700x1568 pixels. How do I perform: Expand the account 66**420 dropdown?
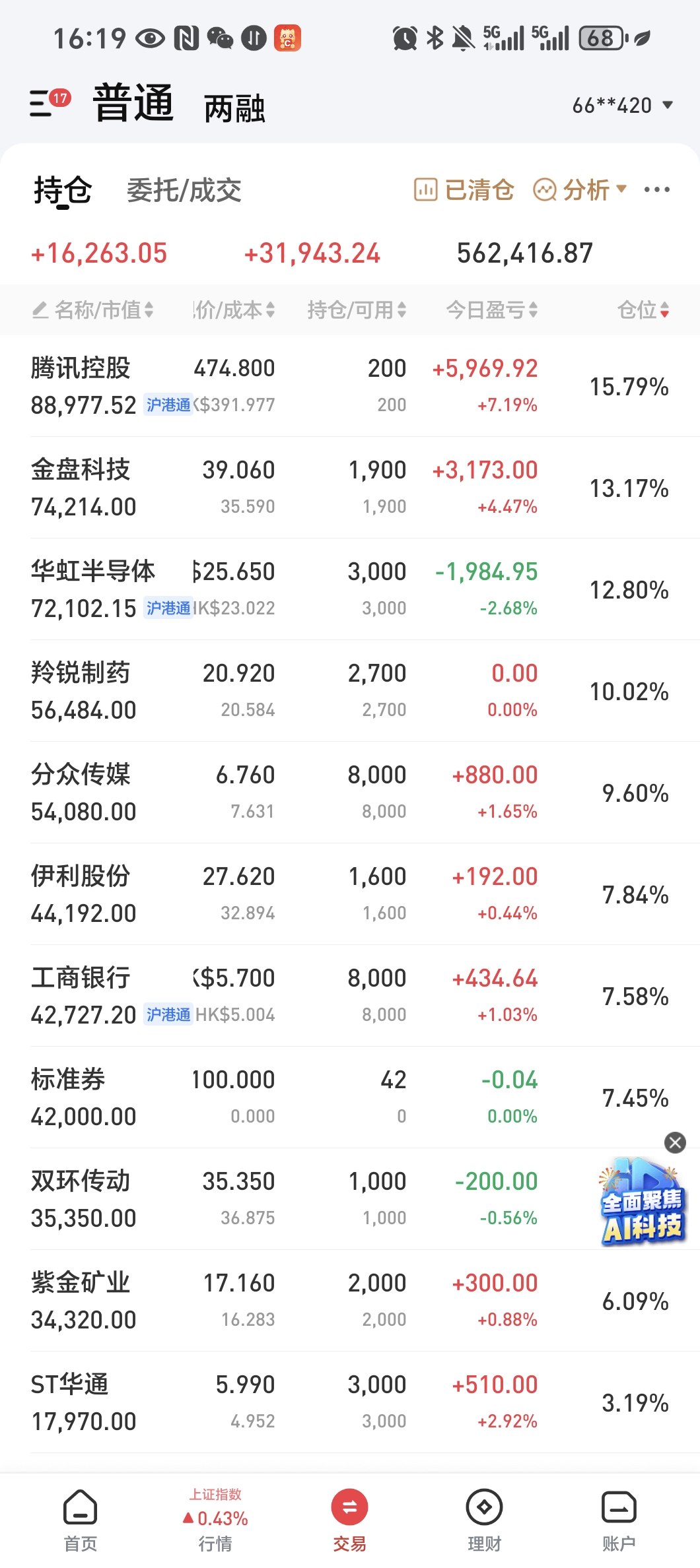pos(623,105)
